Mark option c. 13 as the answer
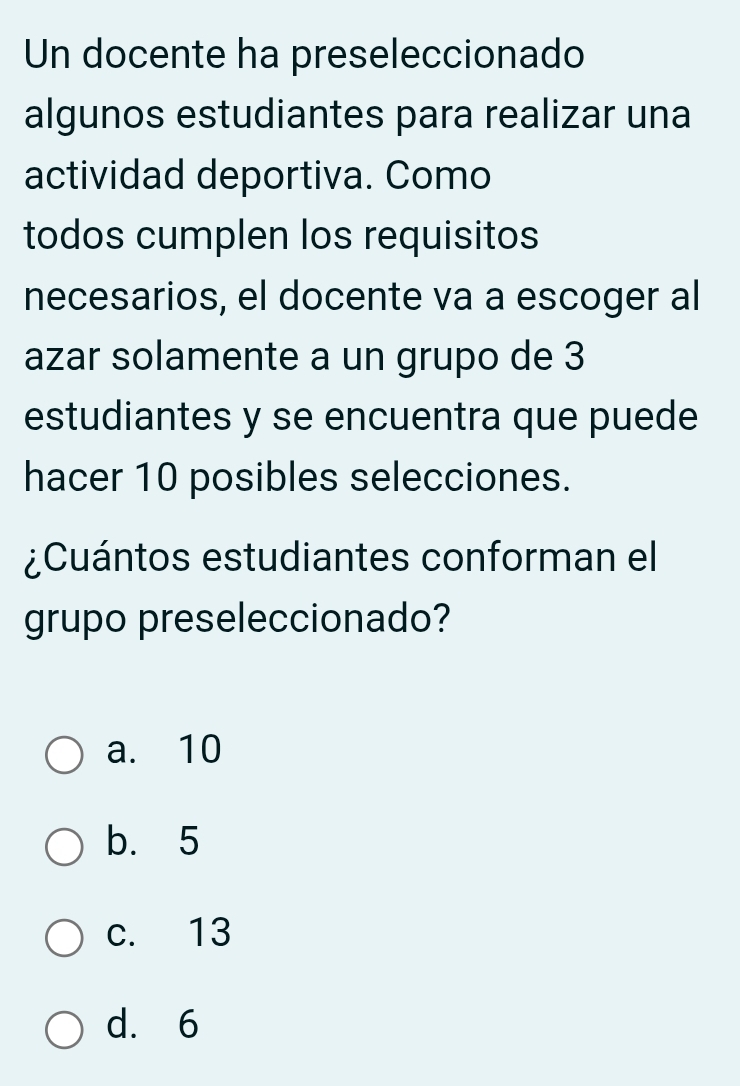 click(x=66, y=938)
